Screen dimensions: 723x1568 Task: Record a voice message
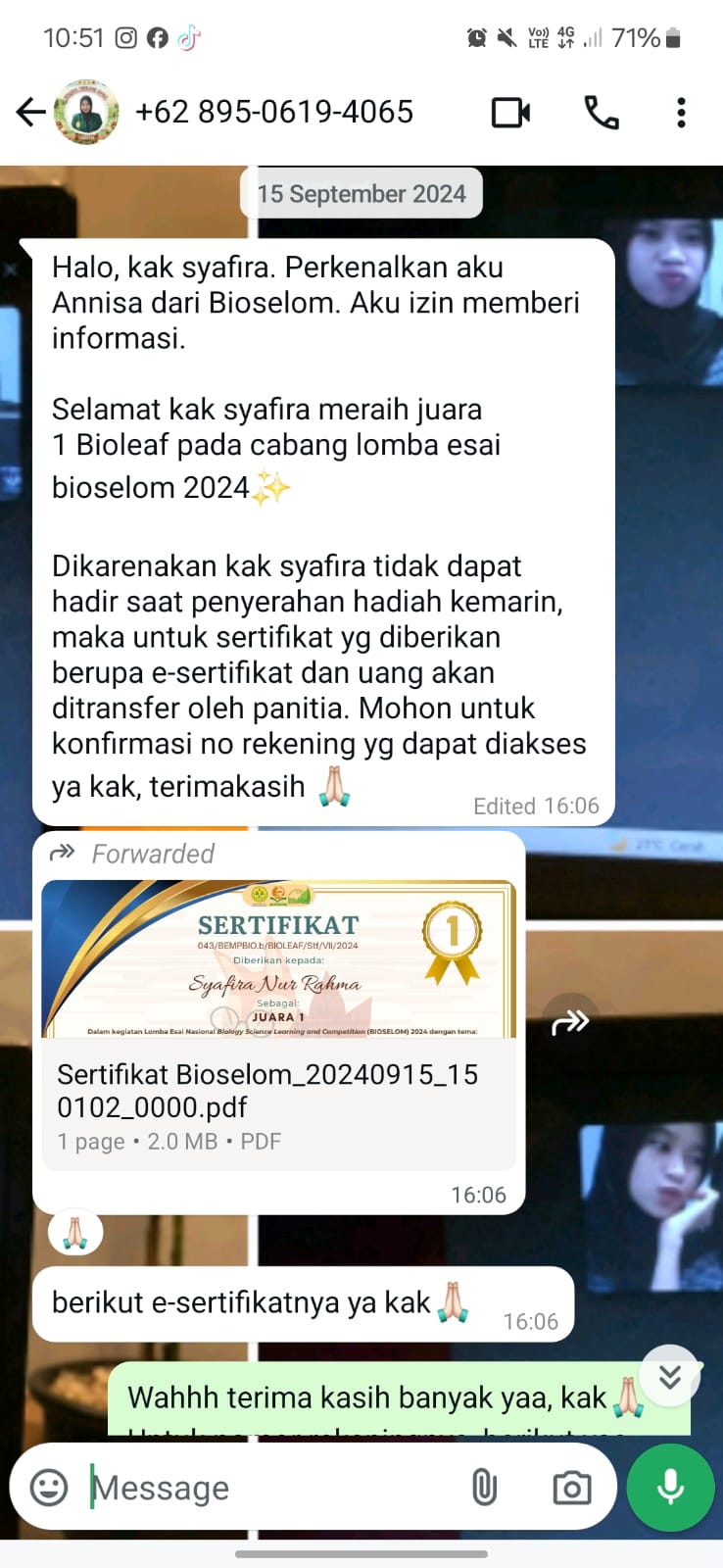(x=670, y=1487)
